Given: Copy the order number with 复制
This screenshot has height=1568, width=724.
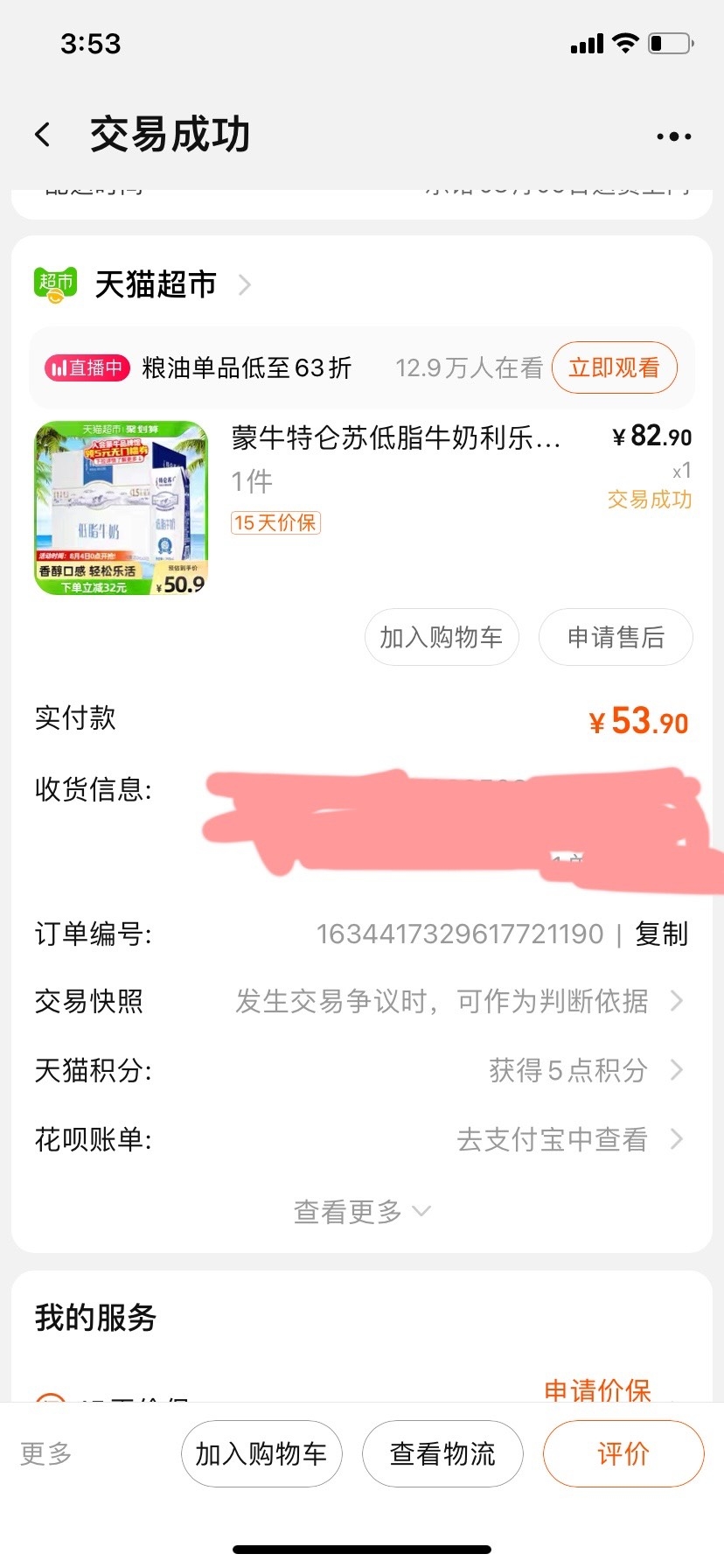Looking at the screenshot, I should tap(661, 934).
